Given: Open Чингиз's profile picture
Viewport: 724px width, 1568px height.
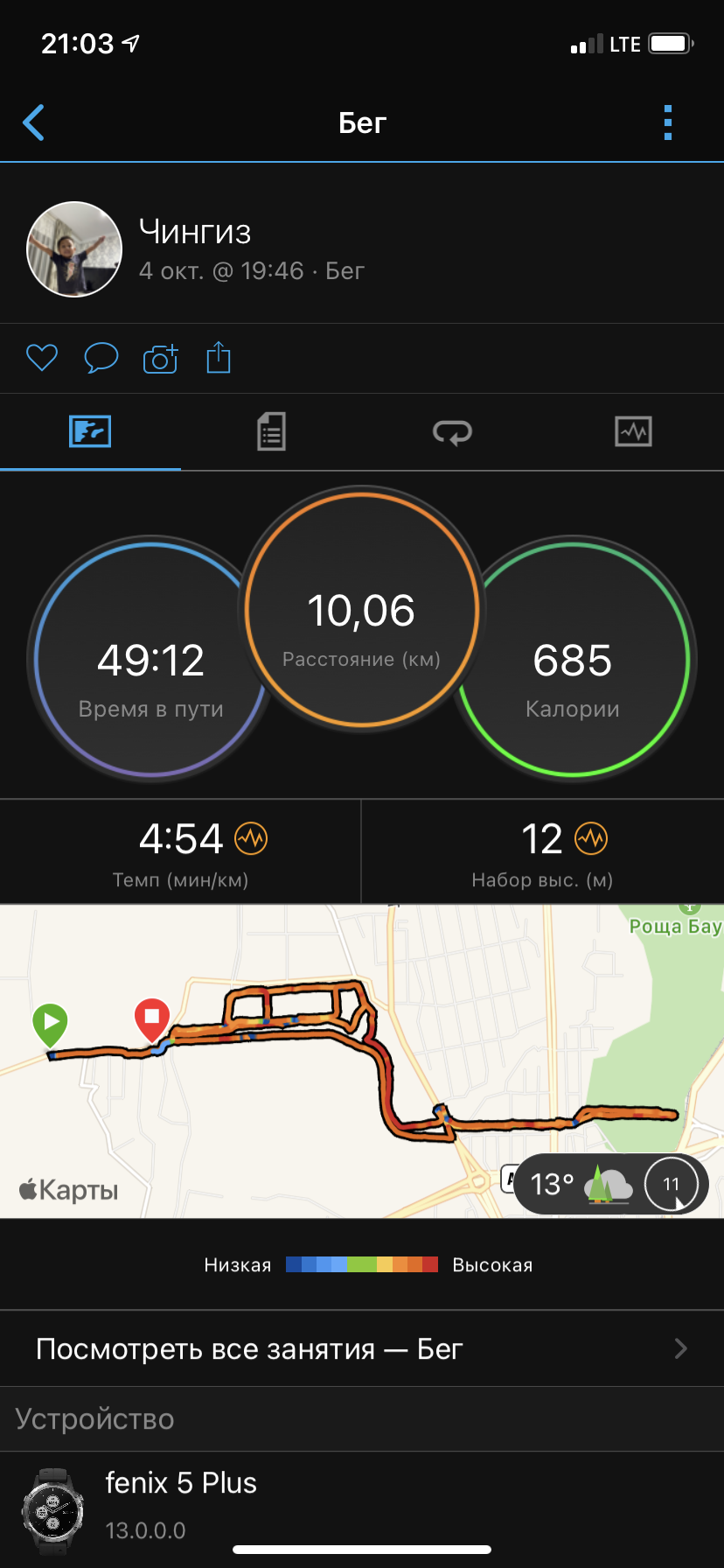Looking at the screenshot, I should [74, 249].
